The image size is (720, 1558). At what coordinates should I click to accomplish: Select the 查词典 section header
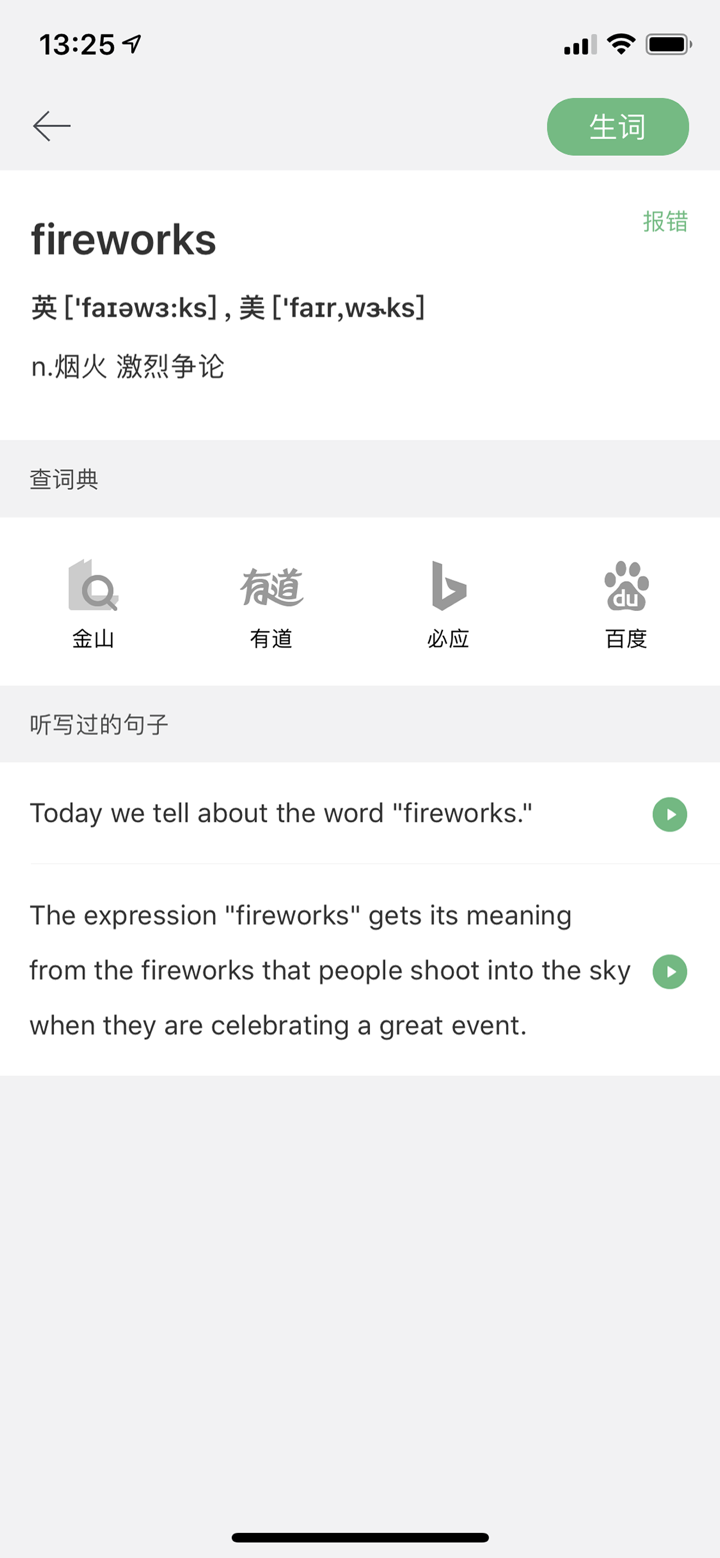pos(63,479)
